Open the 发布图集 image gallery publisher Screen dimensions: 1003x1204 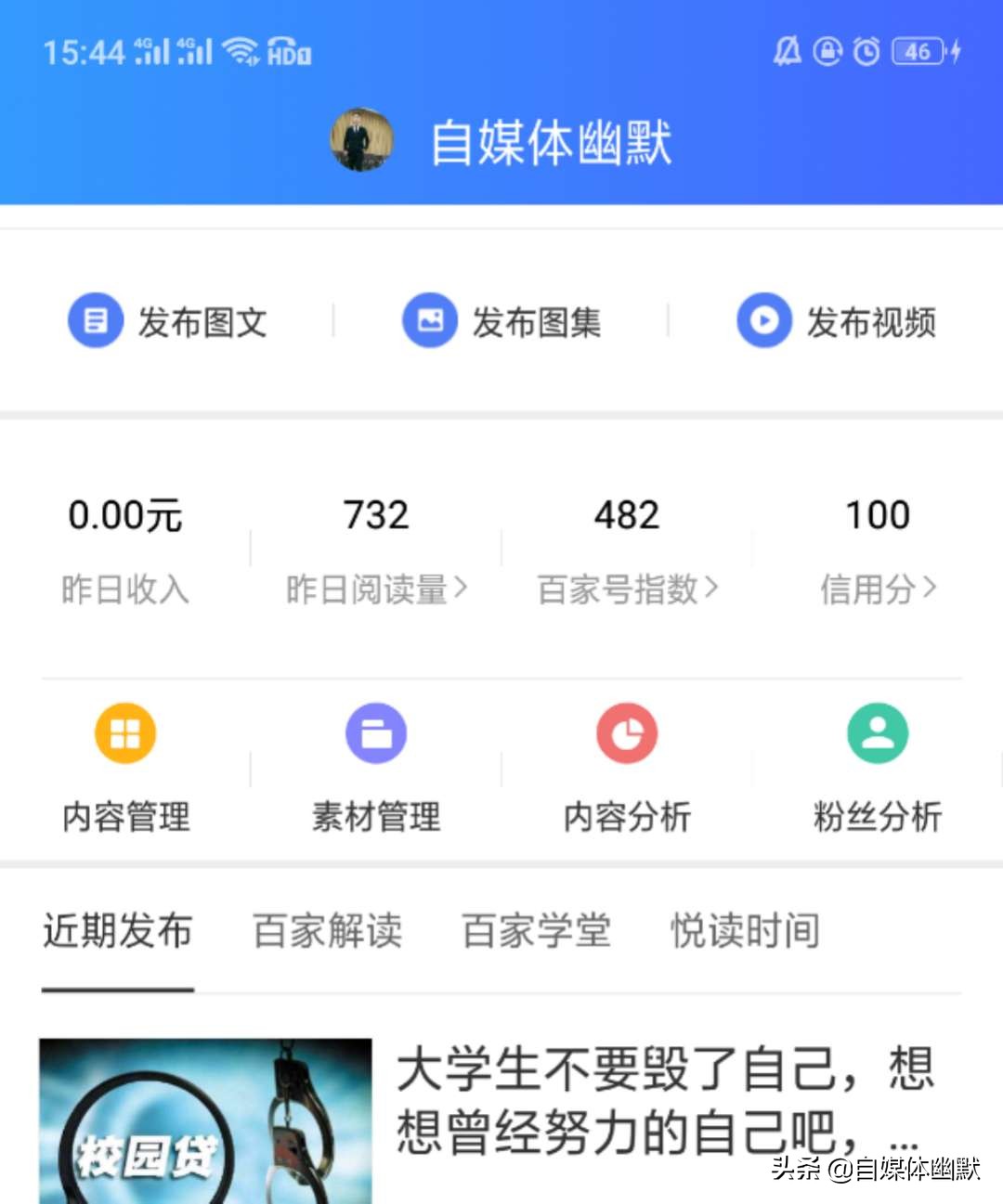(428, 320)
